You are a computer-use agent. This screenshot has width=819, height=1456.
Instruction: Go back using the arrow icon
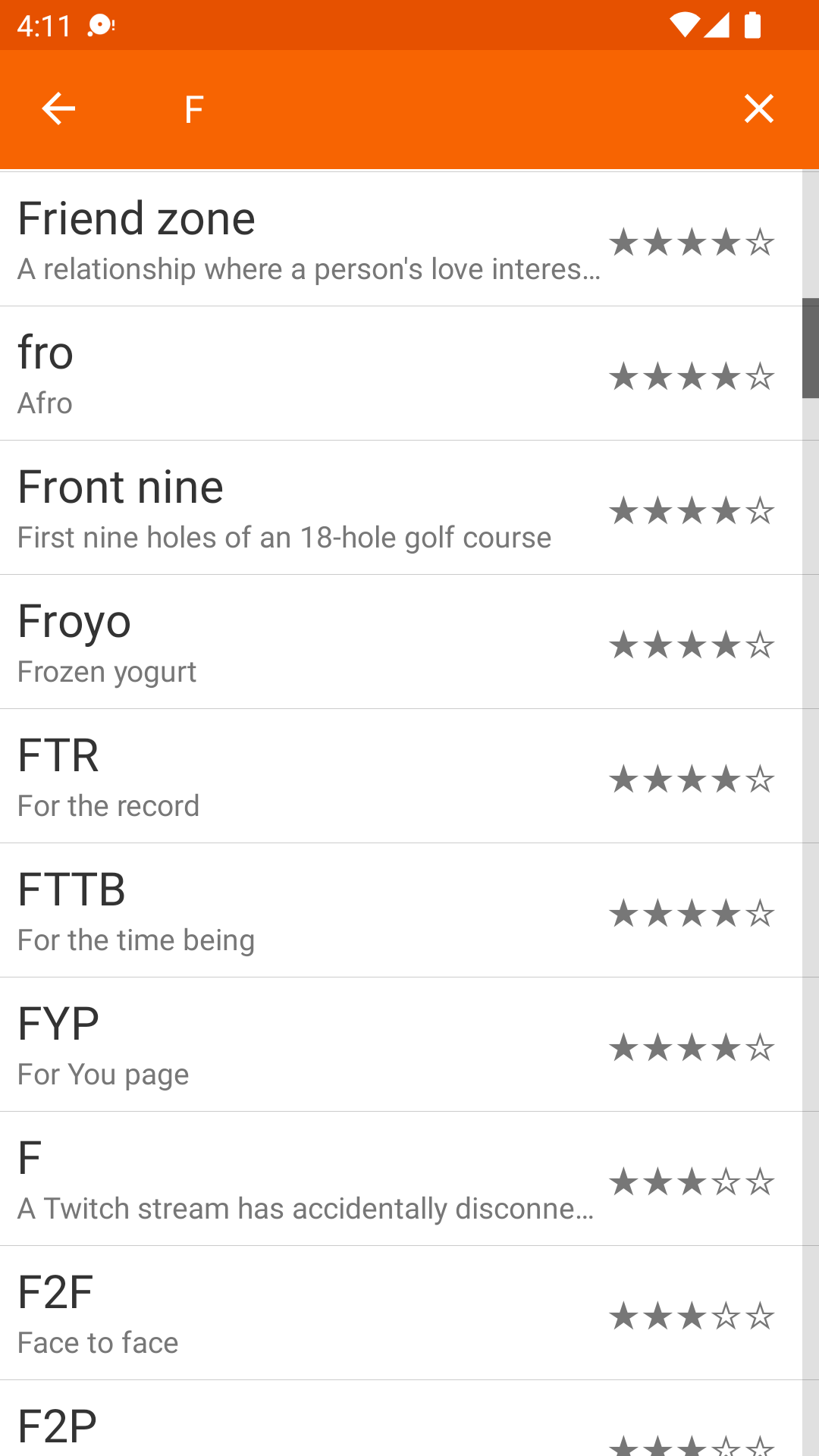pyautogui.click(x=58, y=109)
